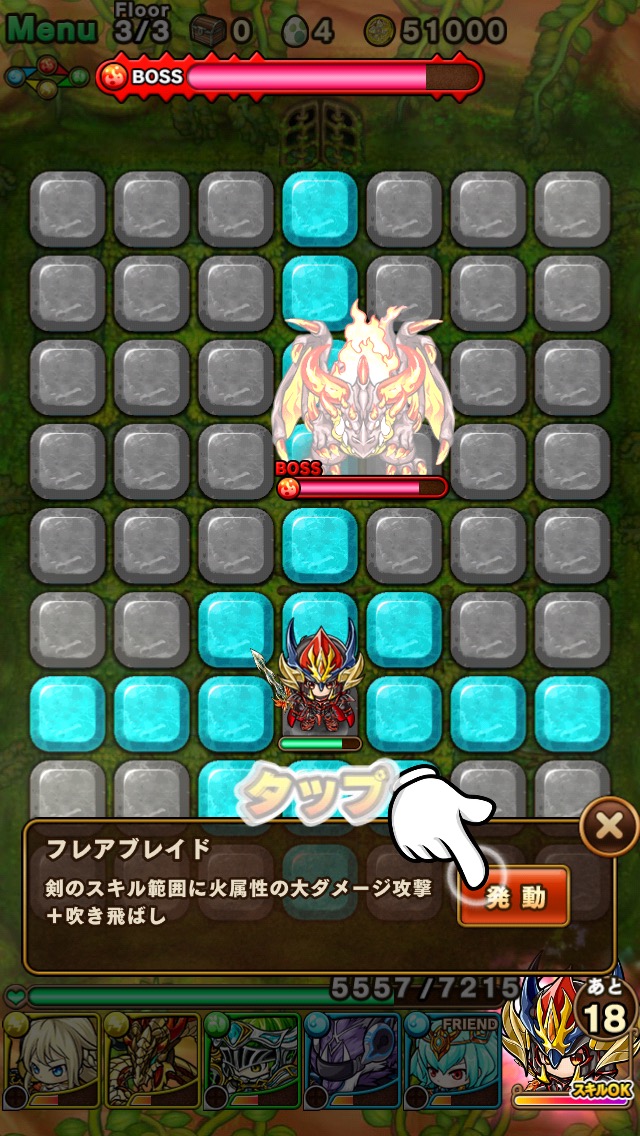Select the red dragon party member portrait
The width and height of the screenshot is (640, 1136).
pos(152,1060)
